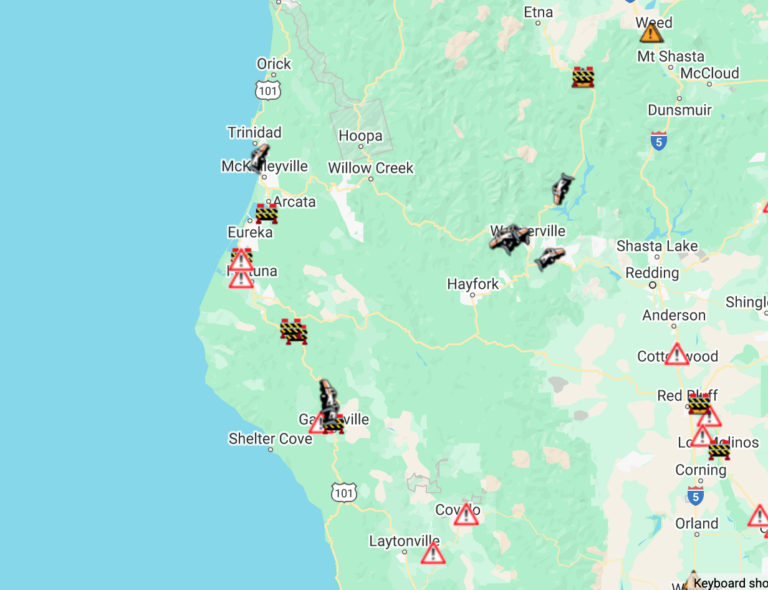Open the marker north of Garberville
This screenshot has width=768, height=590.
(327, 393)
